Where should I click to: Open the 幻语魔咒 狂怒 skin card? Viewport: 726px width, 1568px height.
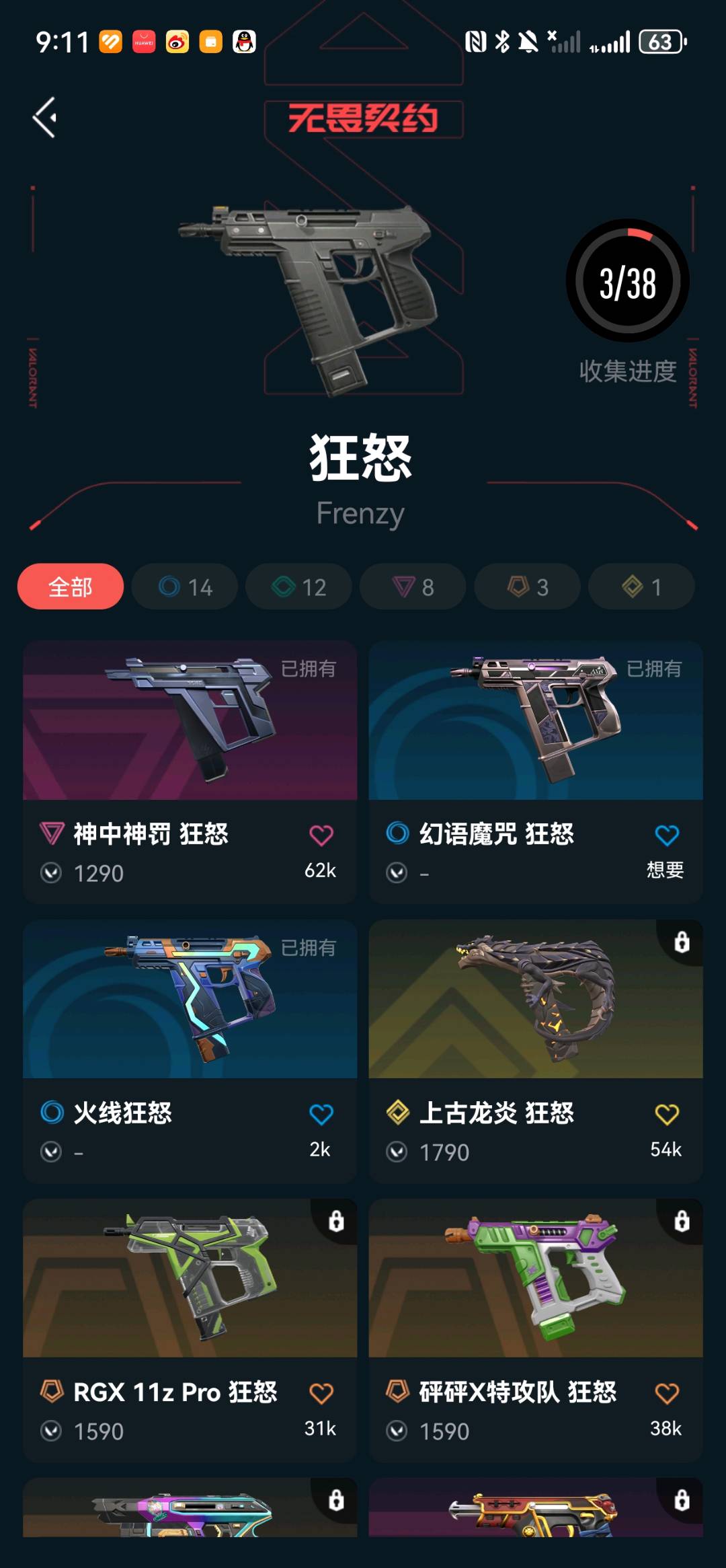point(536,772)
